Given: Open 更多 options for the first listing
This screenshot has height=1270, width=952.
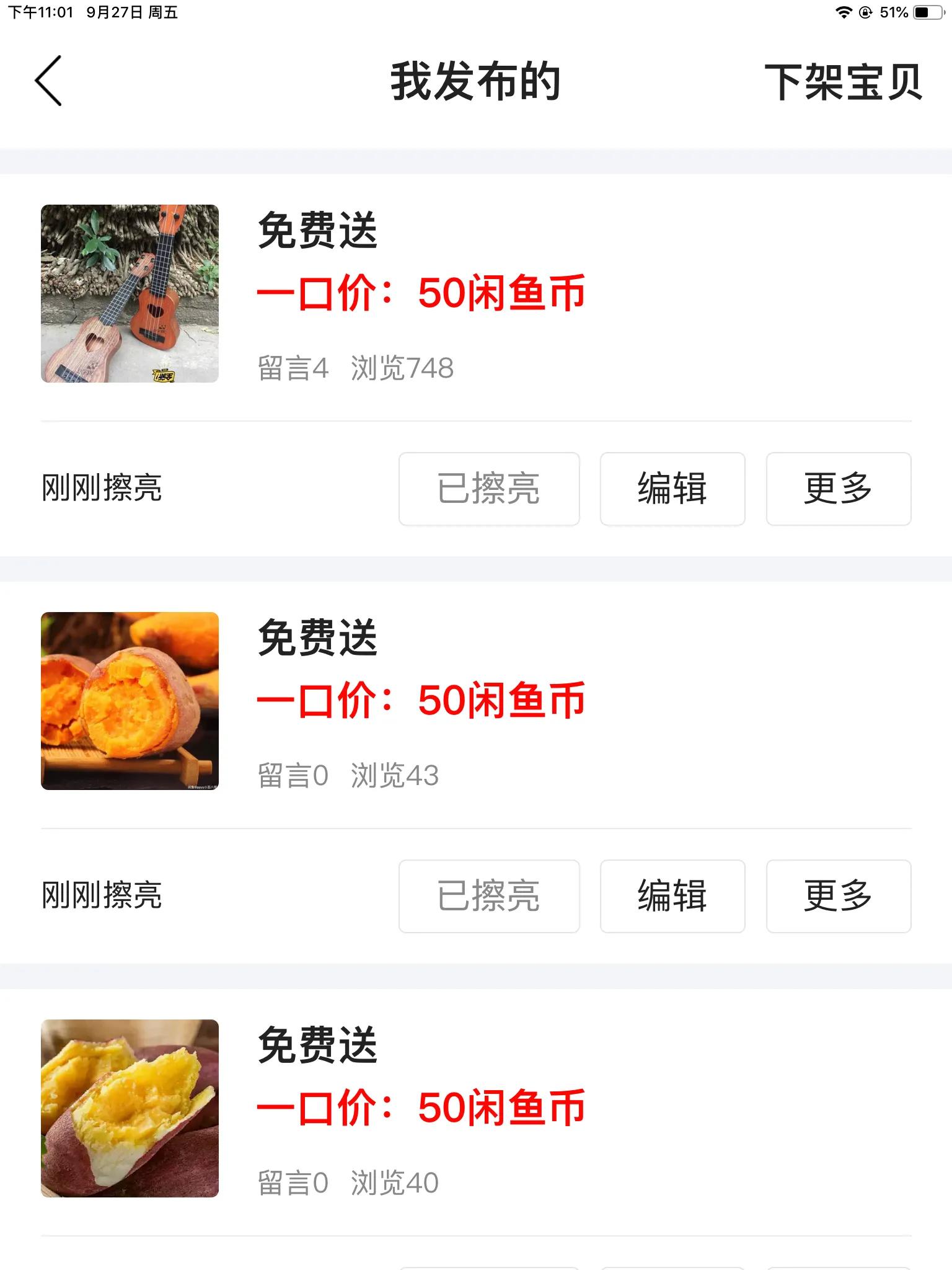Looking at the screenshot, I should [839, 489].
